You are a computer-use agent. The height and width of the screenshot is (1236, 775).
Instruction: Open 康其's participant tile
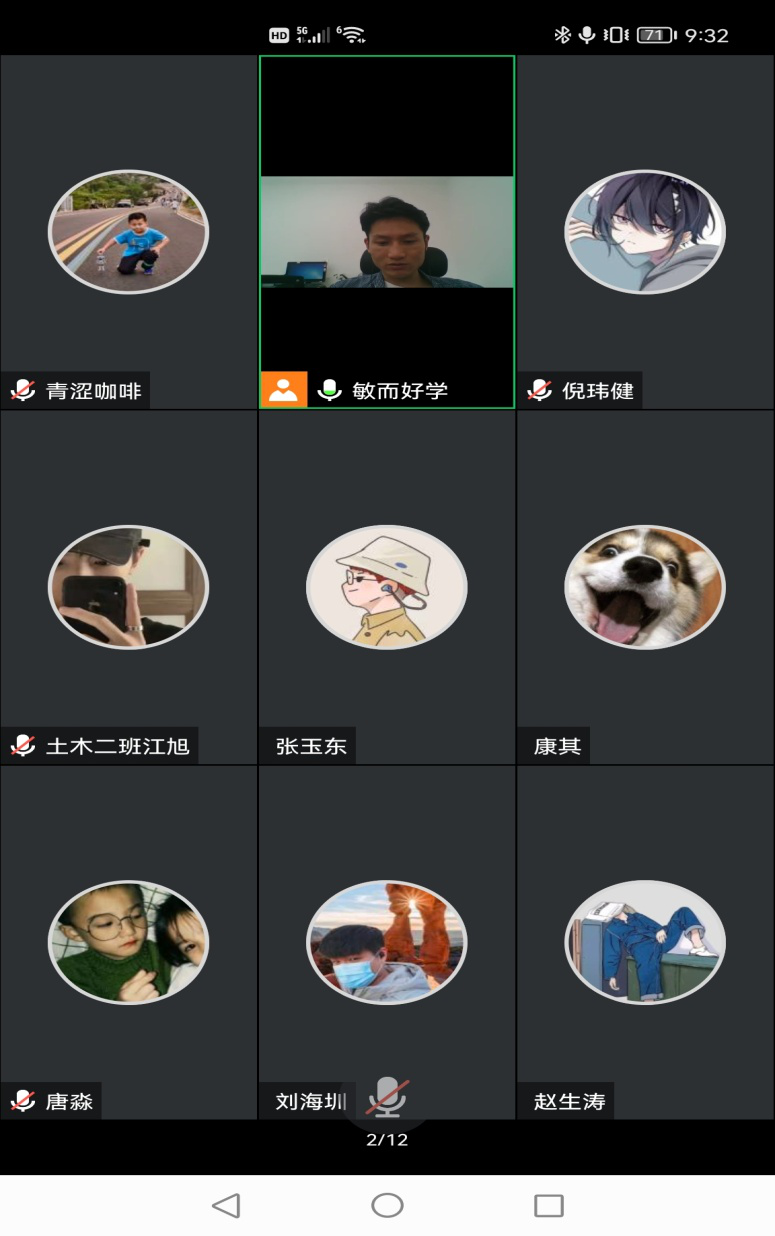[645, 587]
